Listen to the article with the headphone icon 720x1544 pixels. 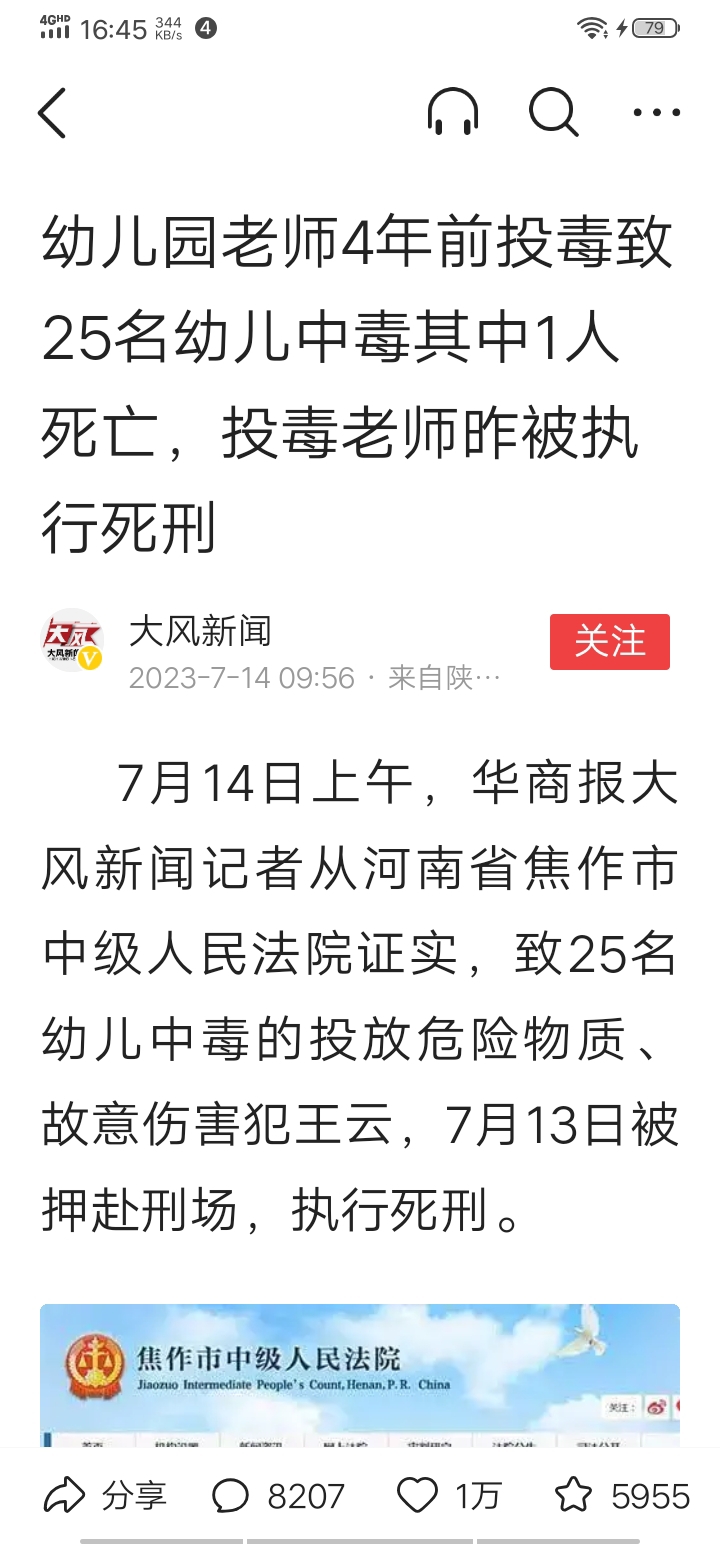(x=453, y=112)
